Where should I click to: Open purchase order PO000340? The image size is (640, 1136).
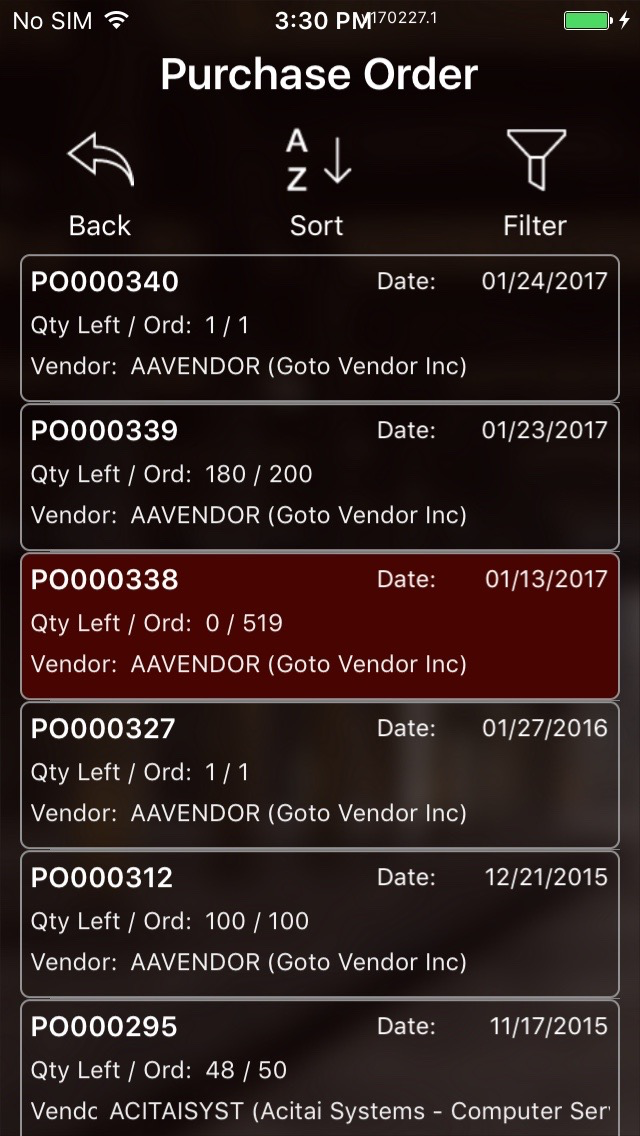click(x=319, y=327)
